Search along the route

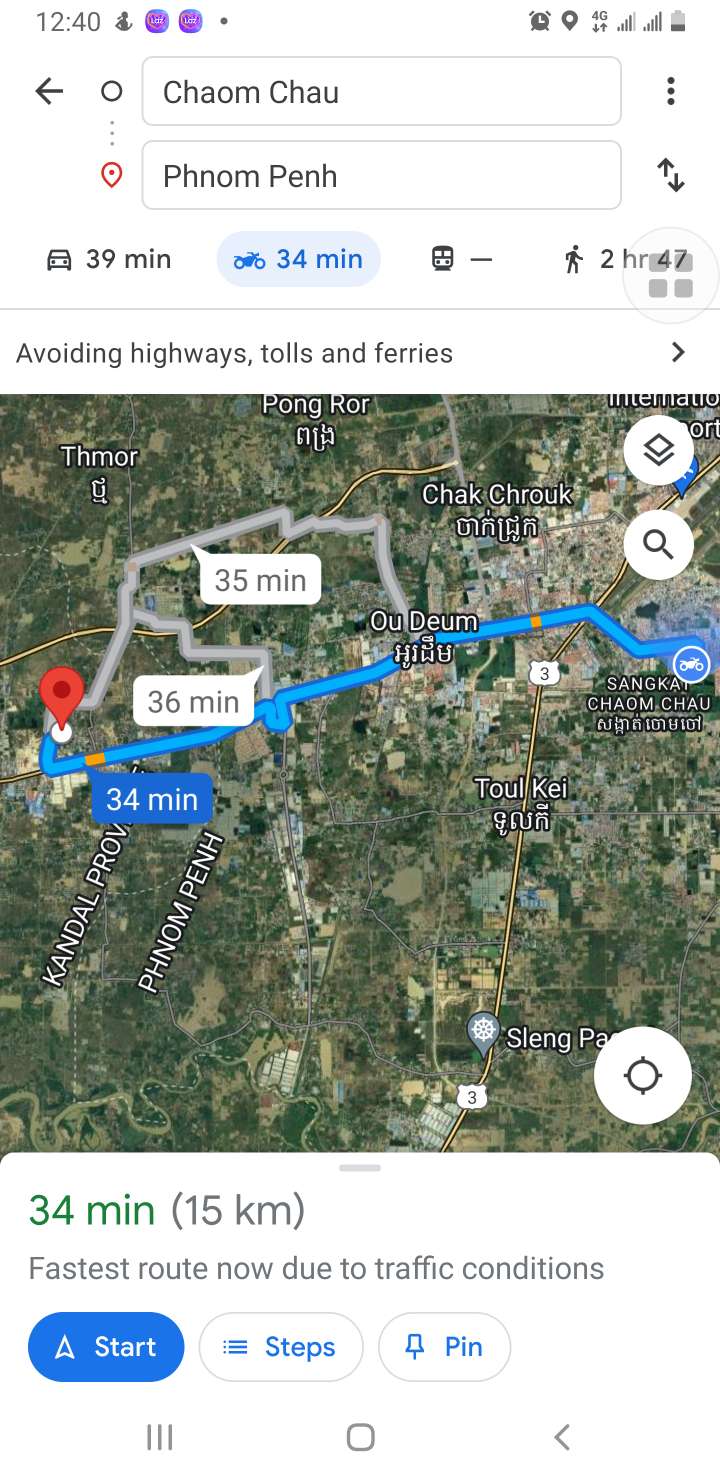(x=659, y=545)
